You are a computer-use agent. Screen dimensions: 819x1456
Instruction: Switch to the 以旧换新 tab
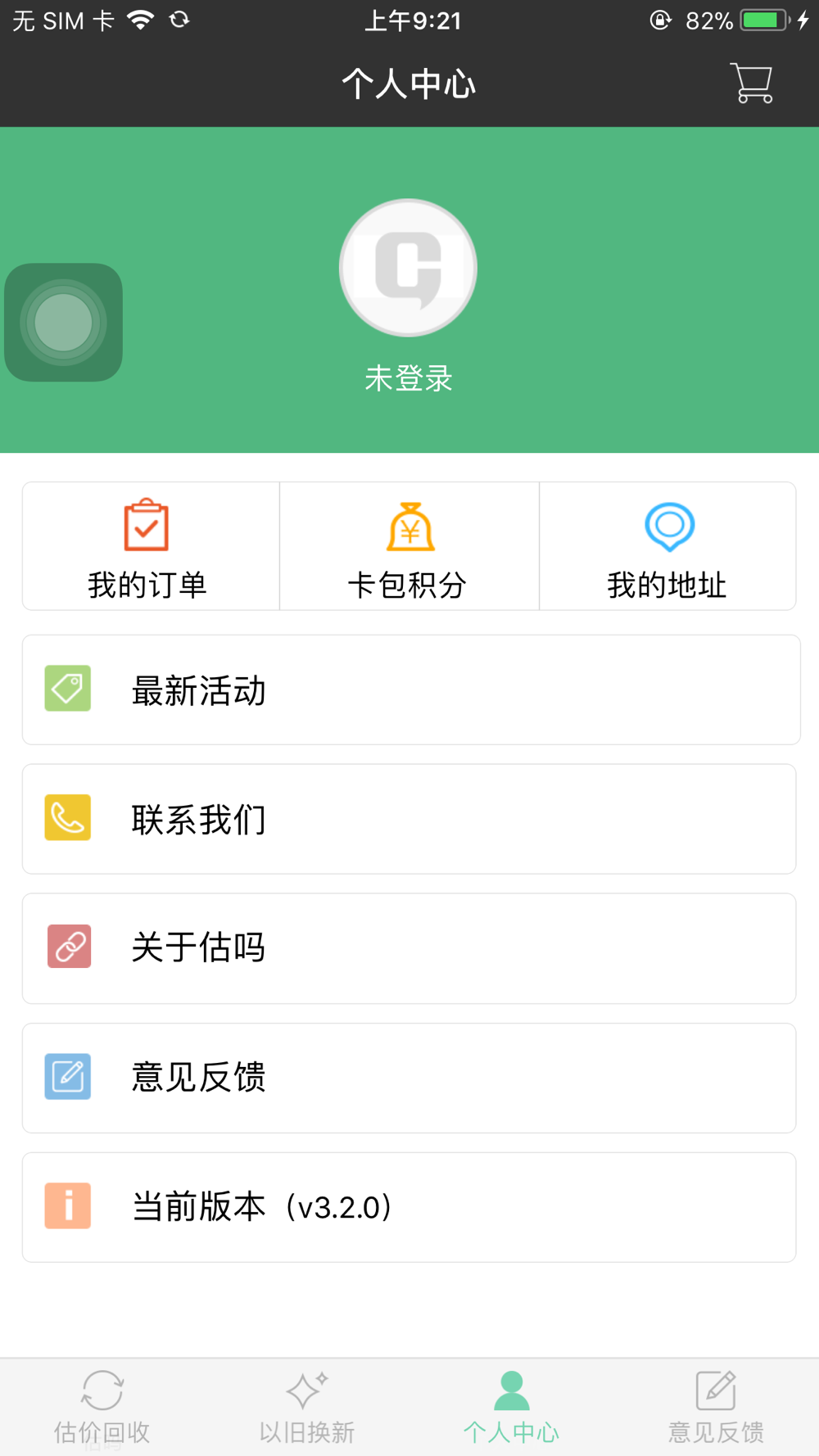[x=307, y=1407]
